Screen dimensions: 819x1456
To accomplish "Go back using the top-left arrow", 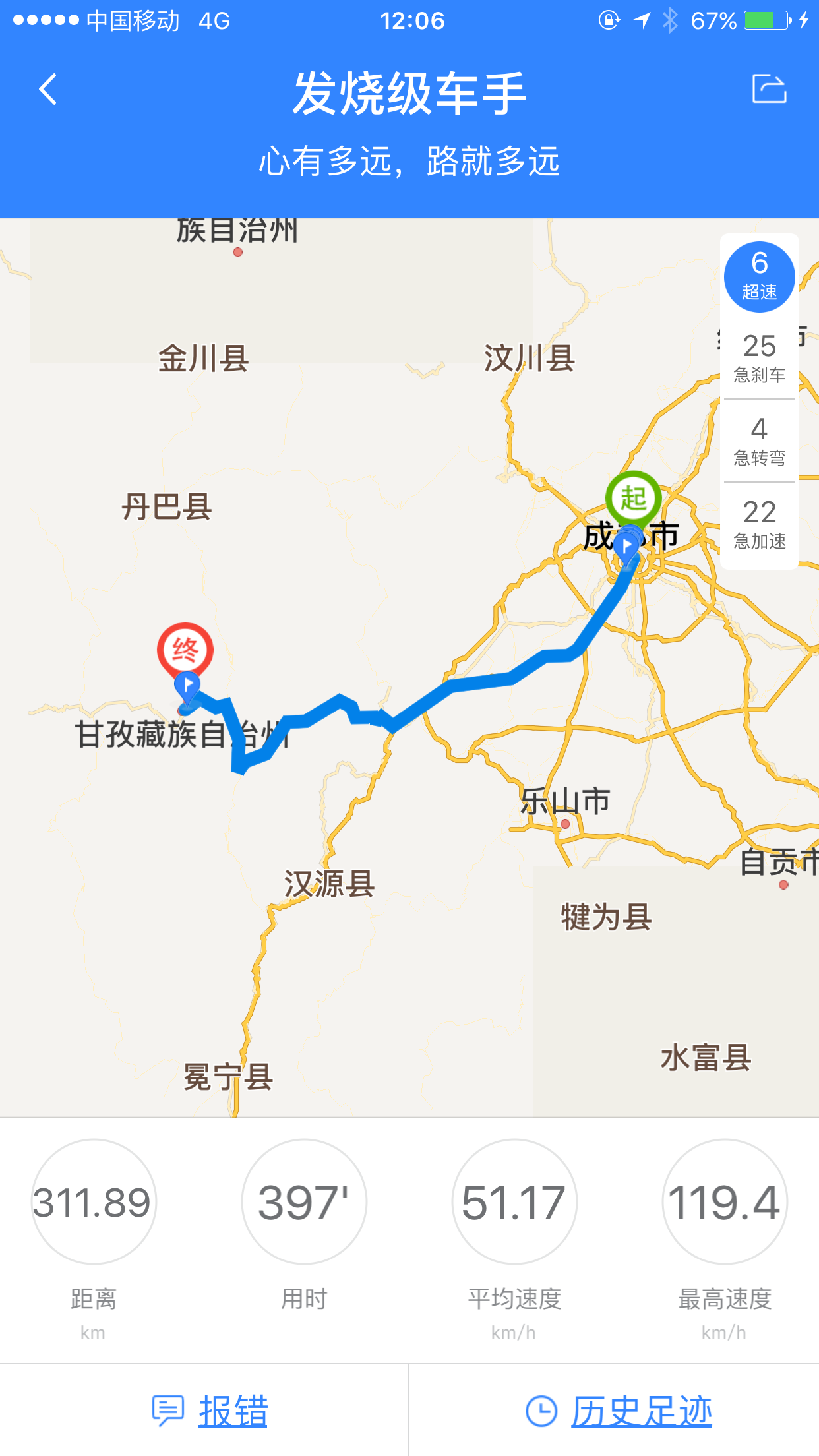I will click(x=48, y=89).
